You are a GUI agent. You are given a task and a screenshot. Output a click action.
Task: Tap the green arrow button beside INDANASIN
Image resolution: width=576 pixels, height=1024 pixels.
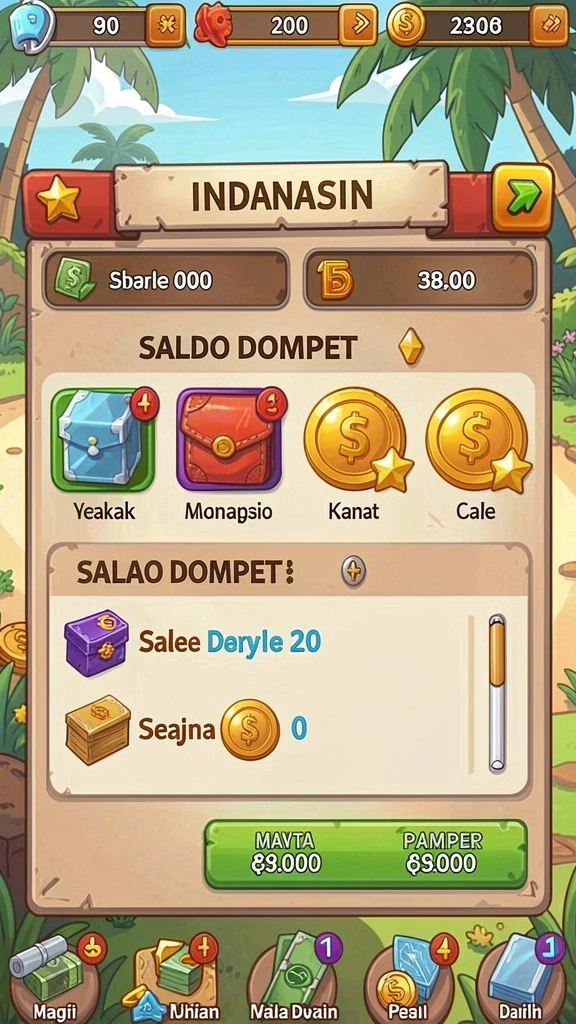pyautogui.click(x=521, y=199)
